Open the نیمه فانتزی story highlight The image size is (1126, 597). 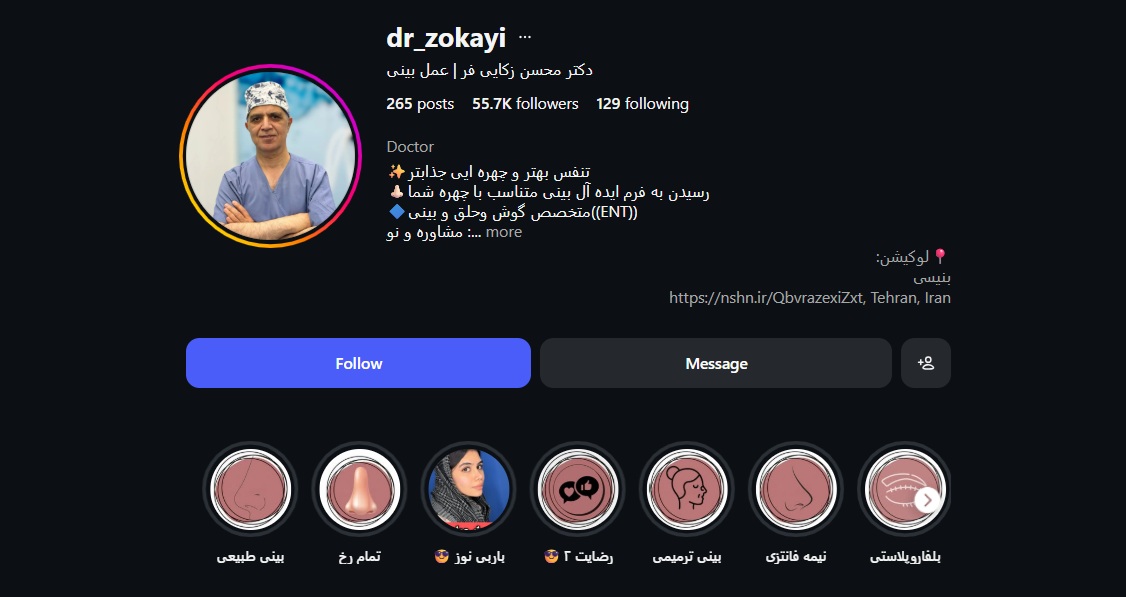pyautogui.click(x=796, y=490)
